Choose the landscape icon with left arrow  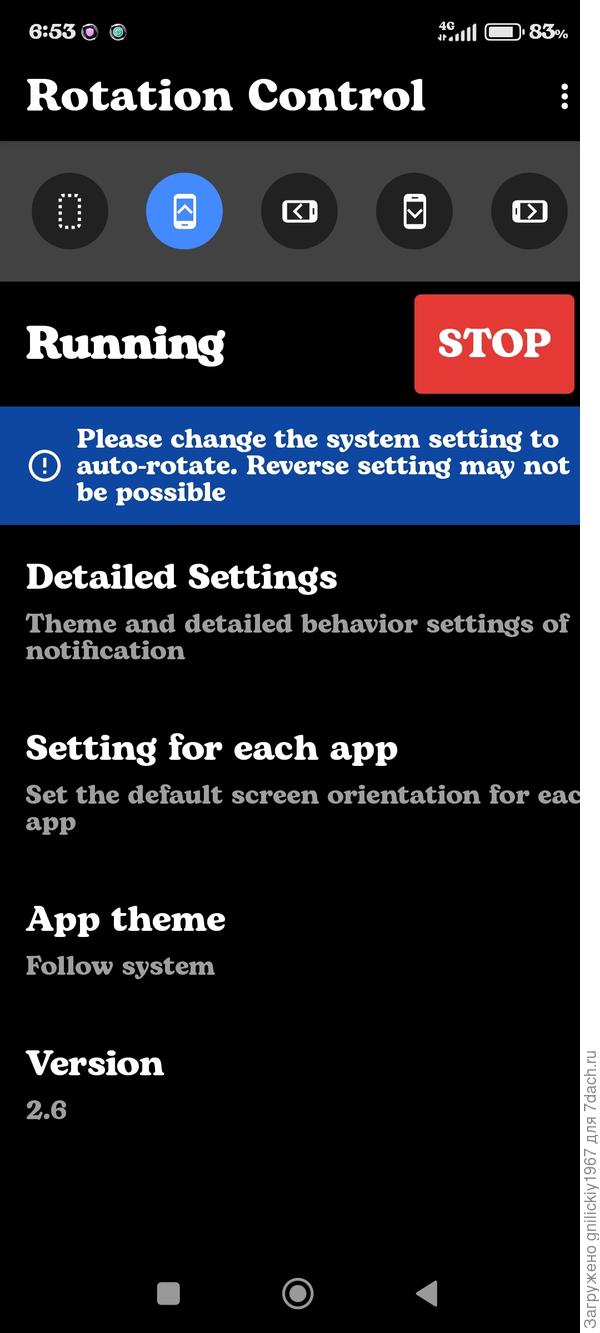pyautogui.click(x=299, y=211)
